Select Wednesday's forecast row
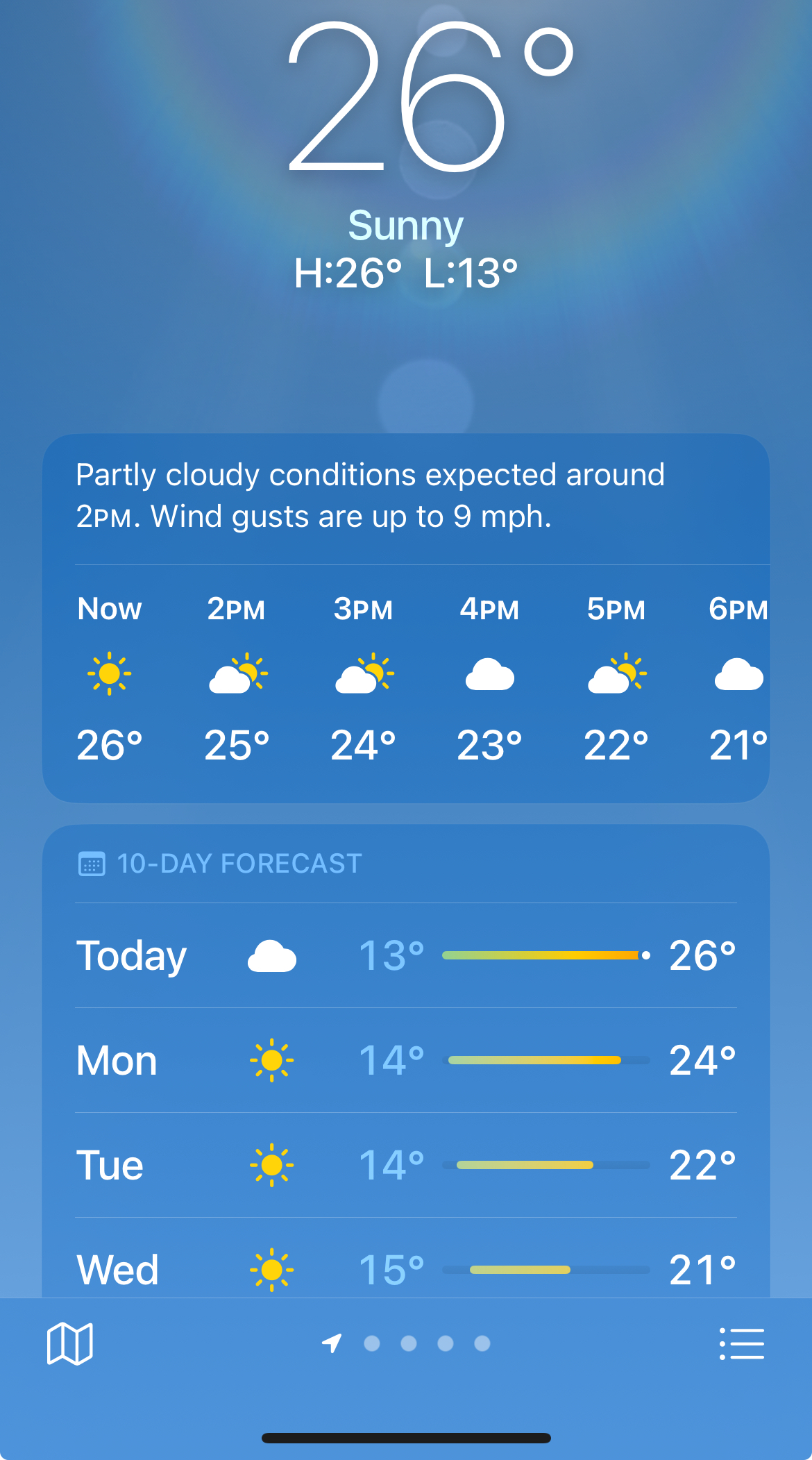This screenshot has height=1460, width=812. pos(405,1269)
